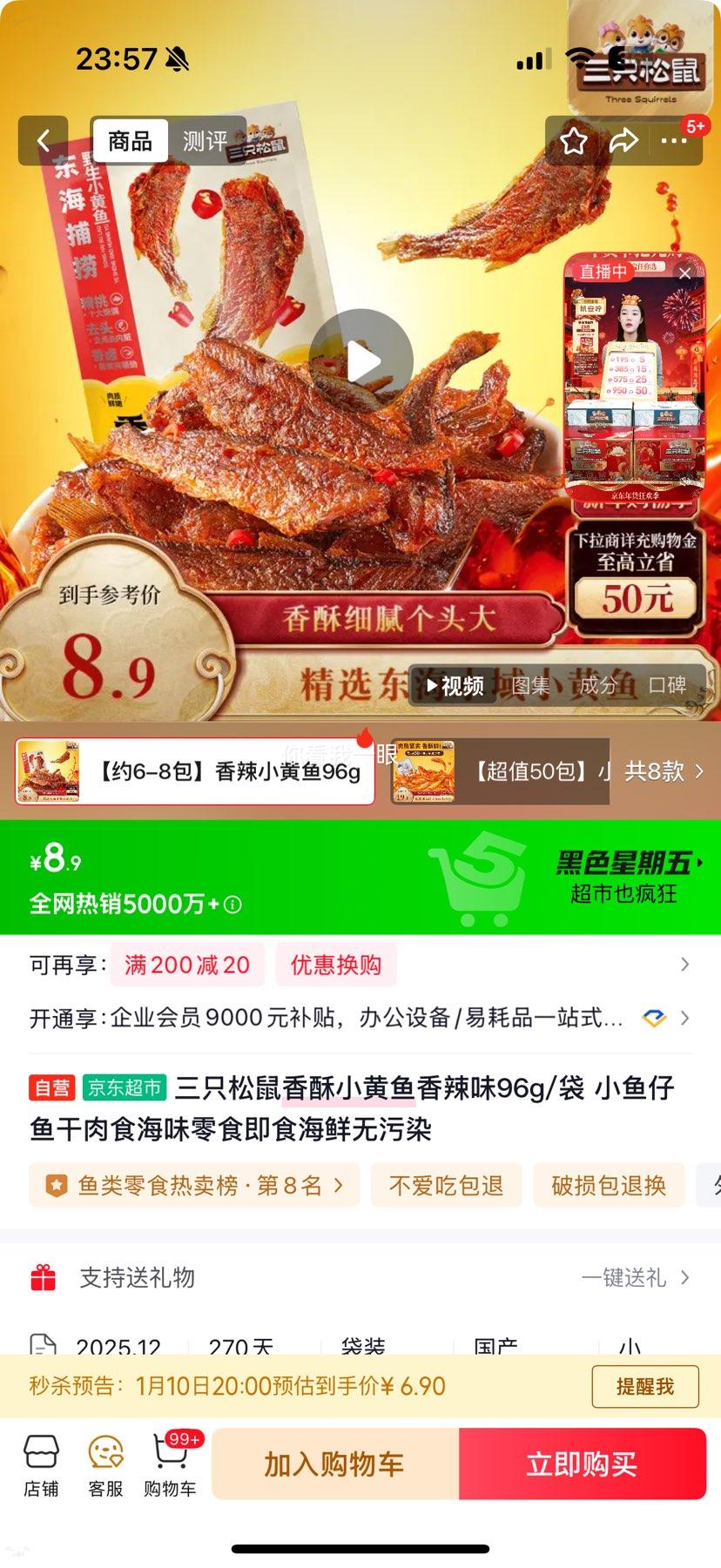This screenshot has width=721, height=1568.
Task: Expand the 可再享 promotions row
Action: pyautogui.click(x=687, y=965)
